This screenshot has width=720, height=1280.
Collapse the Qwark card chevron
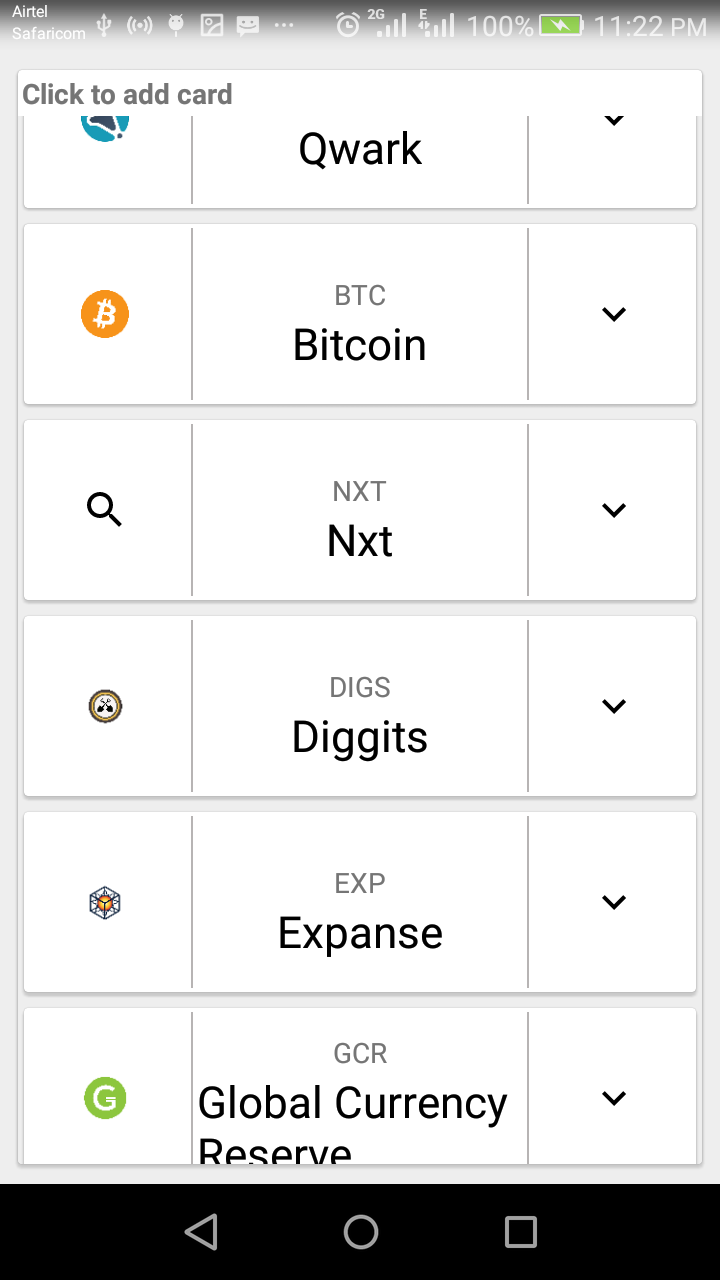click(613, 120)
